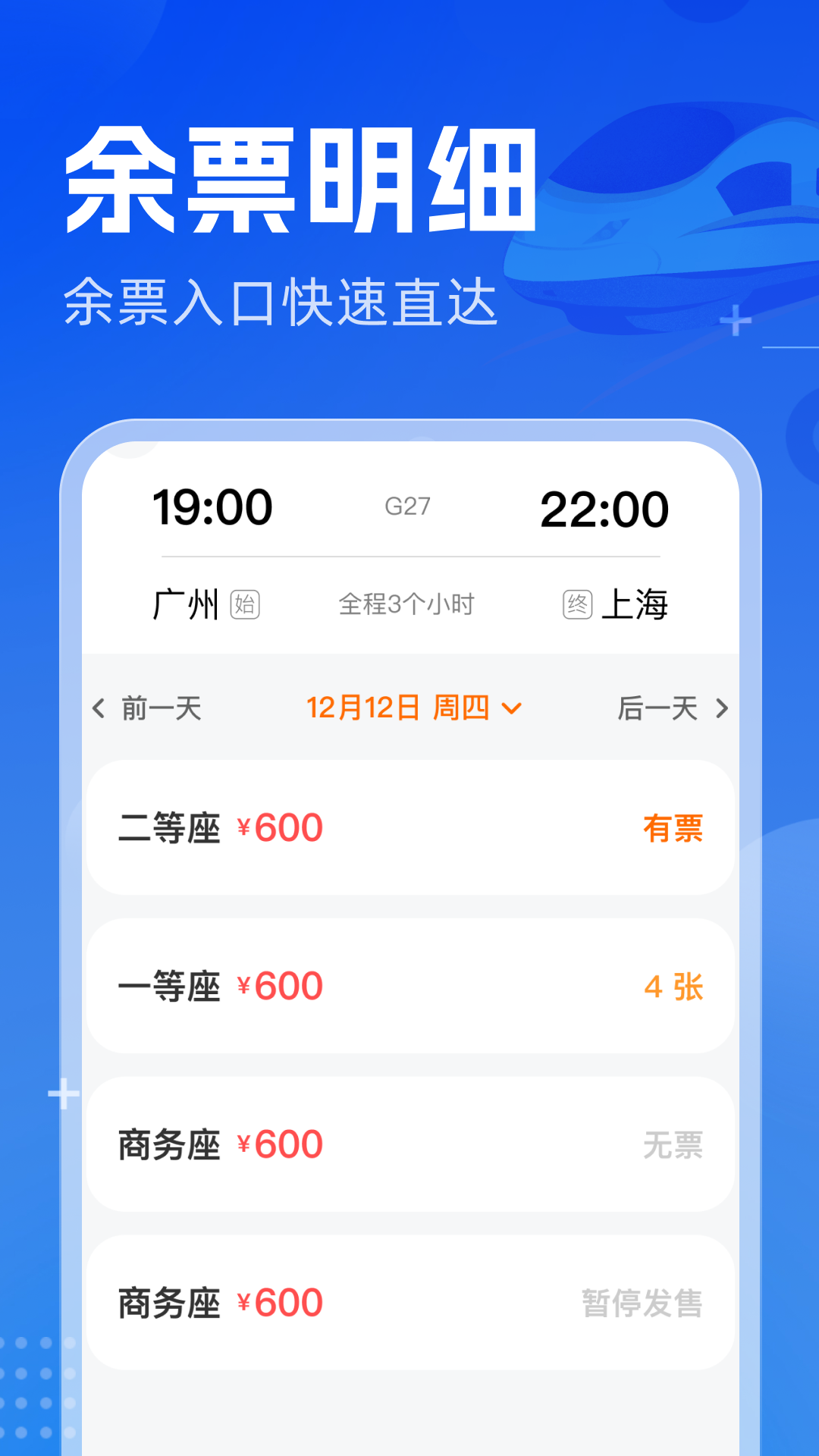Switch to 前一天 previous day view

157,708
